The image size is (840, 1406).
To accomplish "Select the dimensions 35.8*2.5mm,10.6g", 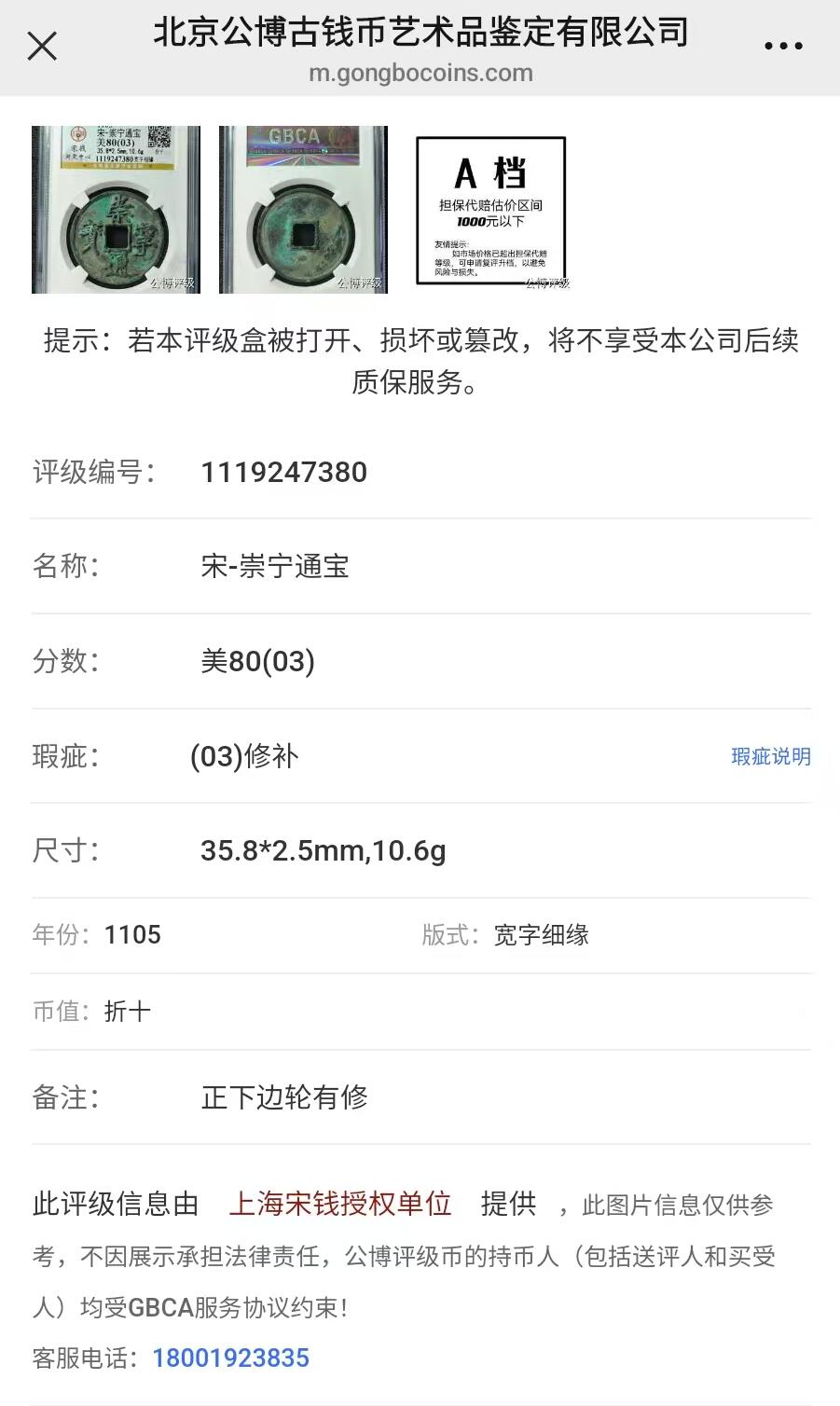I will pyautogui.click(x=324, y=850).
